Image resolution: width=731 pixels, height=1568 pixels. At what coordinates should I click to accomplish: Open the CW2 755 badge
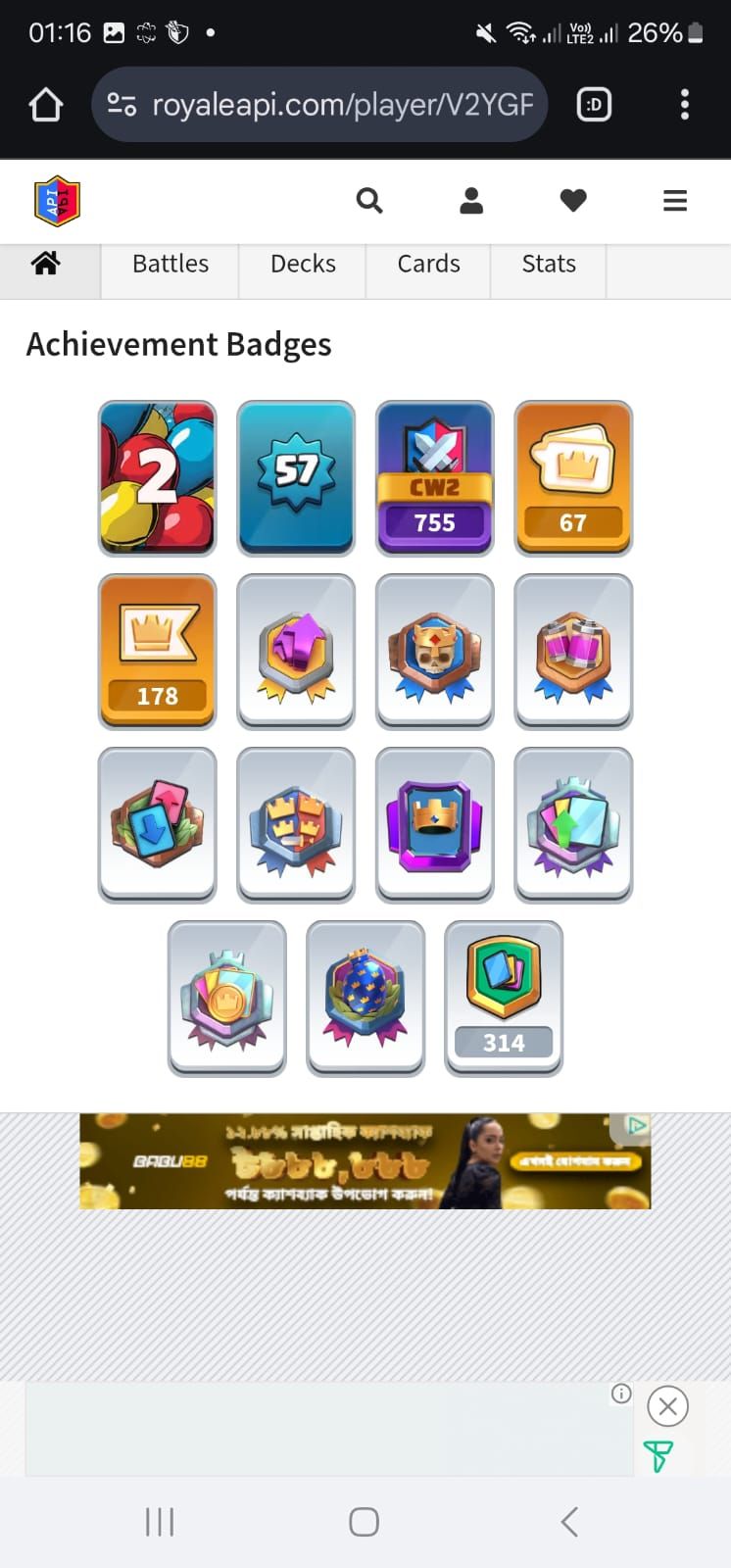[435, 477]
